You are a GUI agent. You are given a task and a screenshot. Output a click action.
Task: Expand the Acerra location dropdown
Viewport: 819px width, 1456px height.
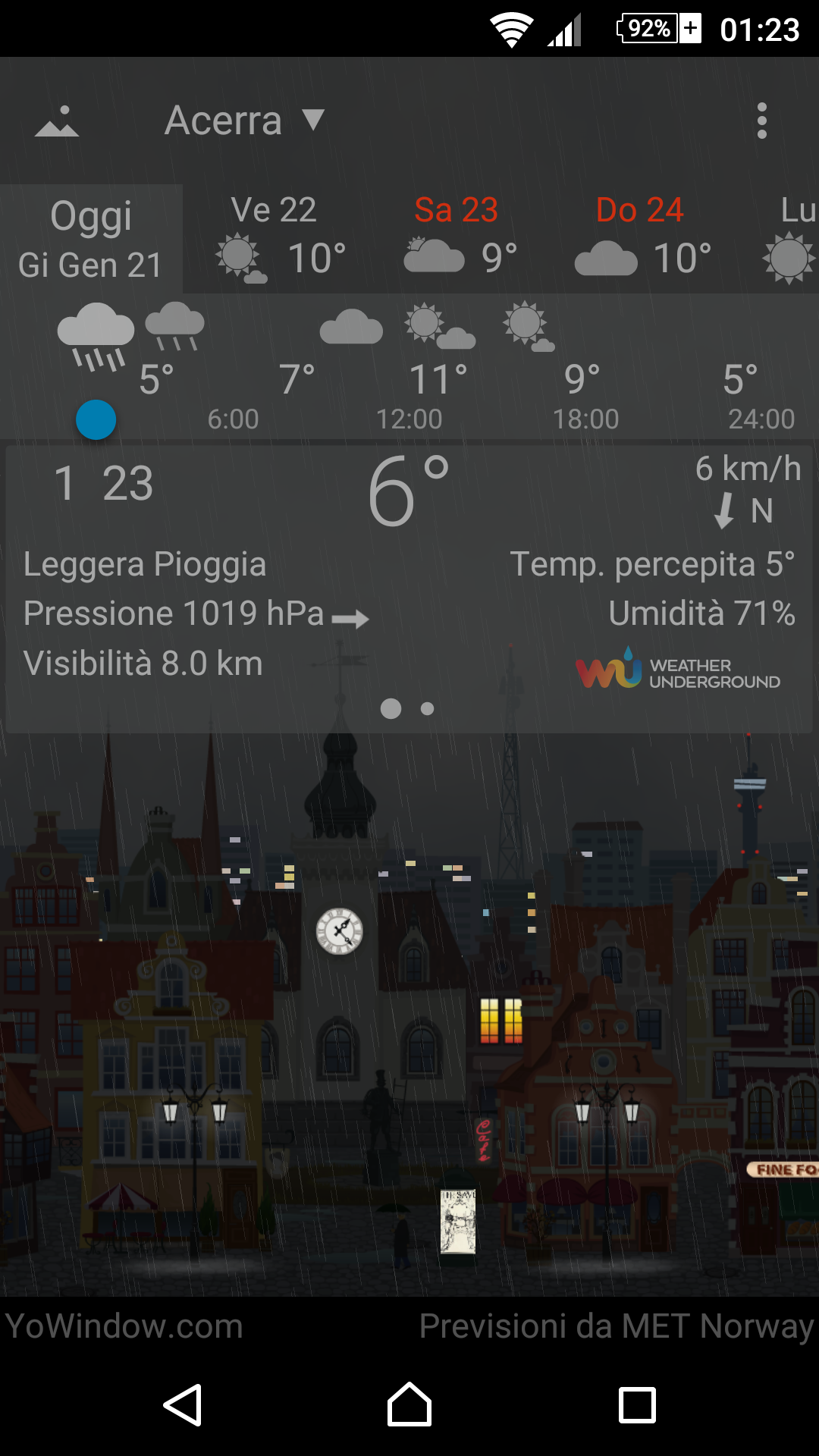244,121
